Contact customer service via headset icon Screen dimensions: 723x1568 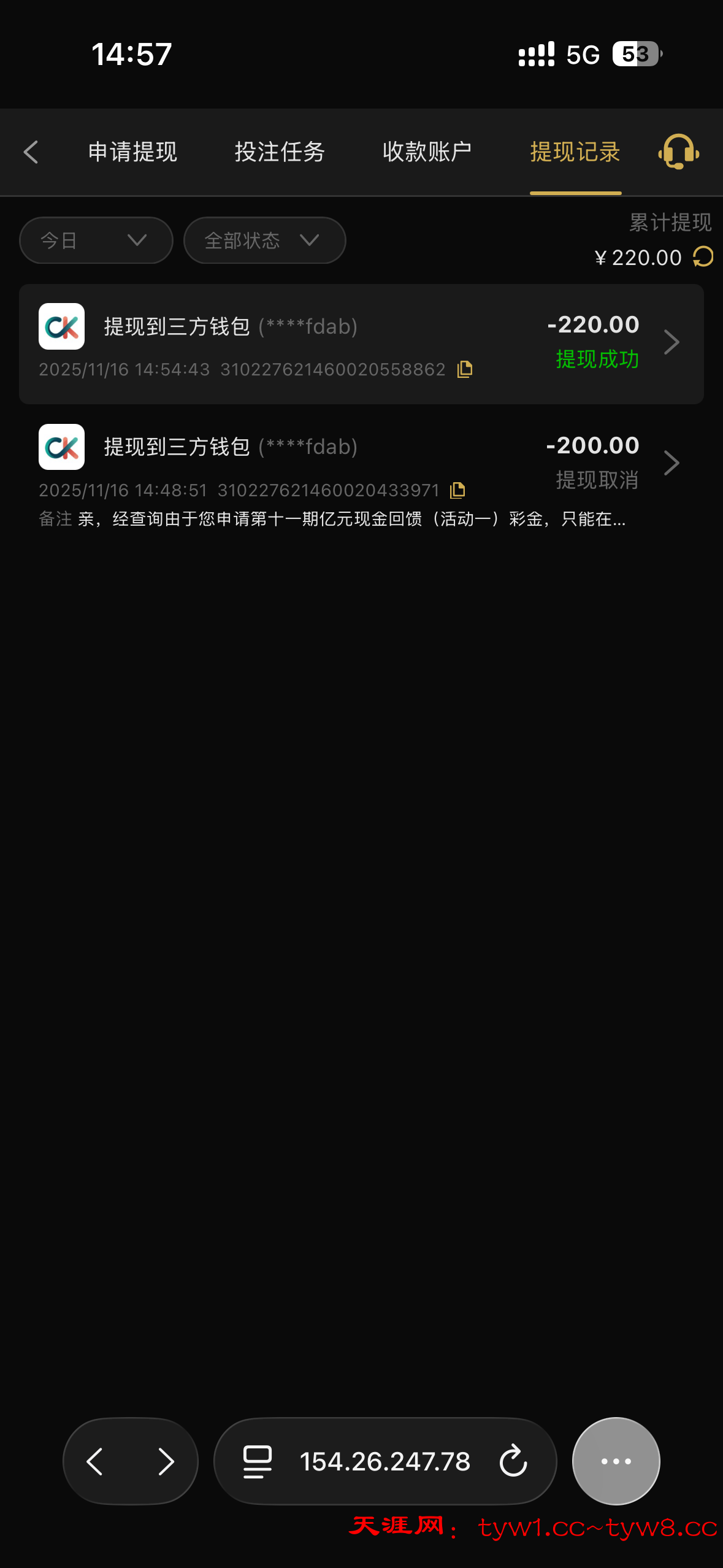(x=679, y=152)
